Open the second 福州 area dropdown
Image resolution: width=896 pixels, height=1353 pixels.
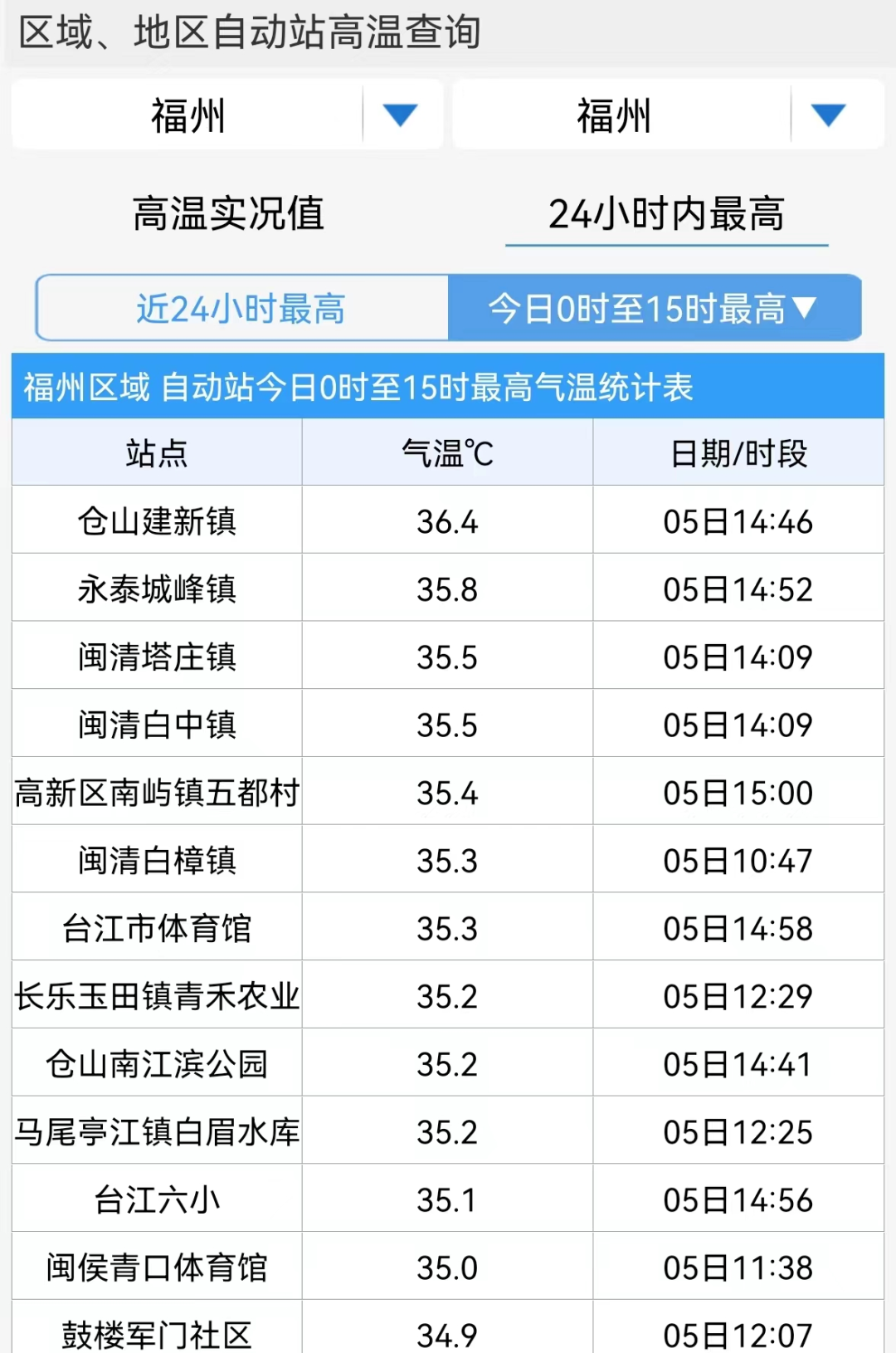coord(668,115)
